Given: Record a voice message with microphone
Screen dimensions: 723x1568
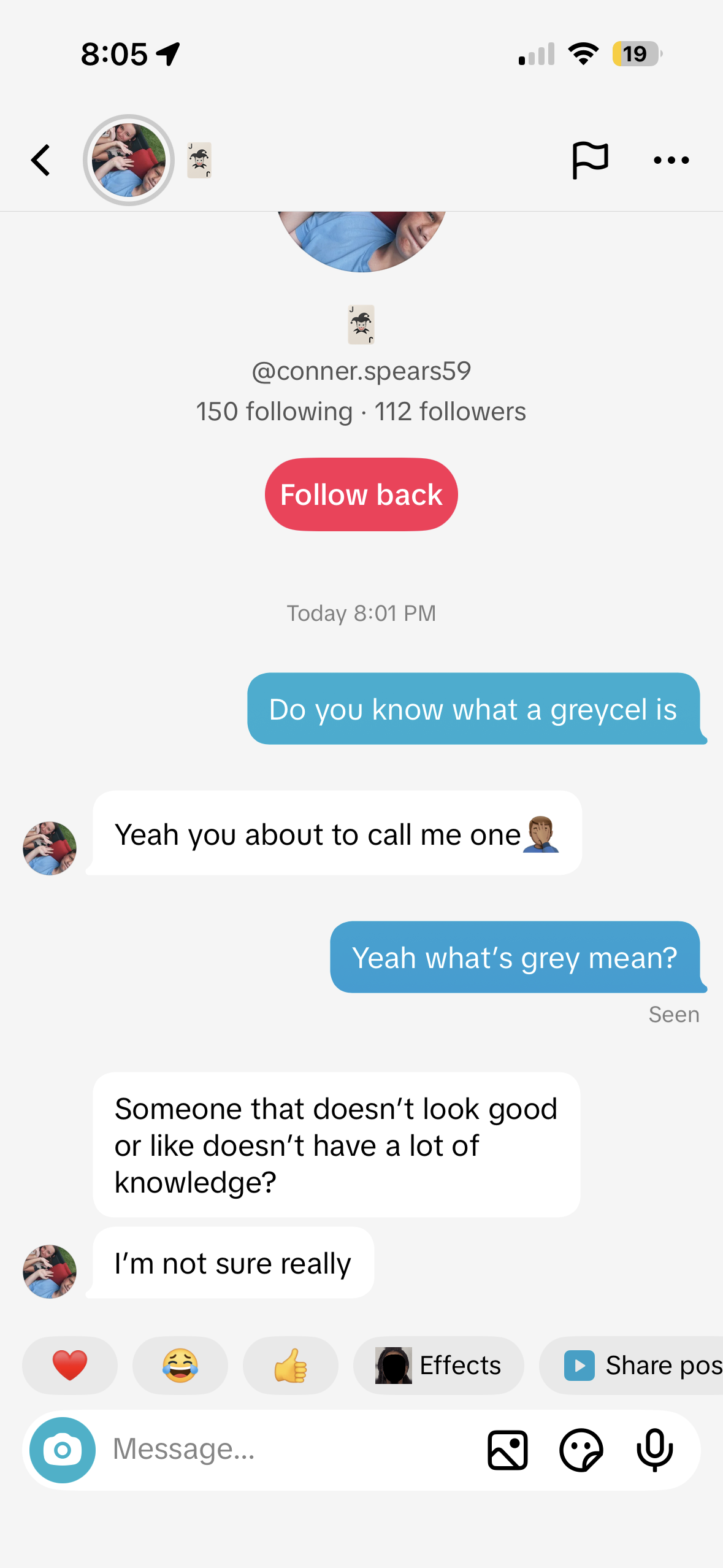Looking at the screenshot, I should (655, 1450).
